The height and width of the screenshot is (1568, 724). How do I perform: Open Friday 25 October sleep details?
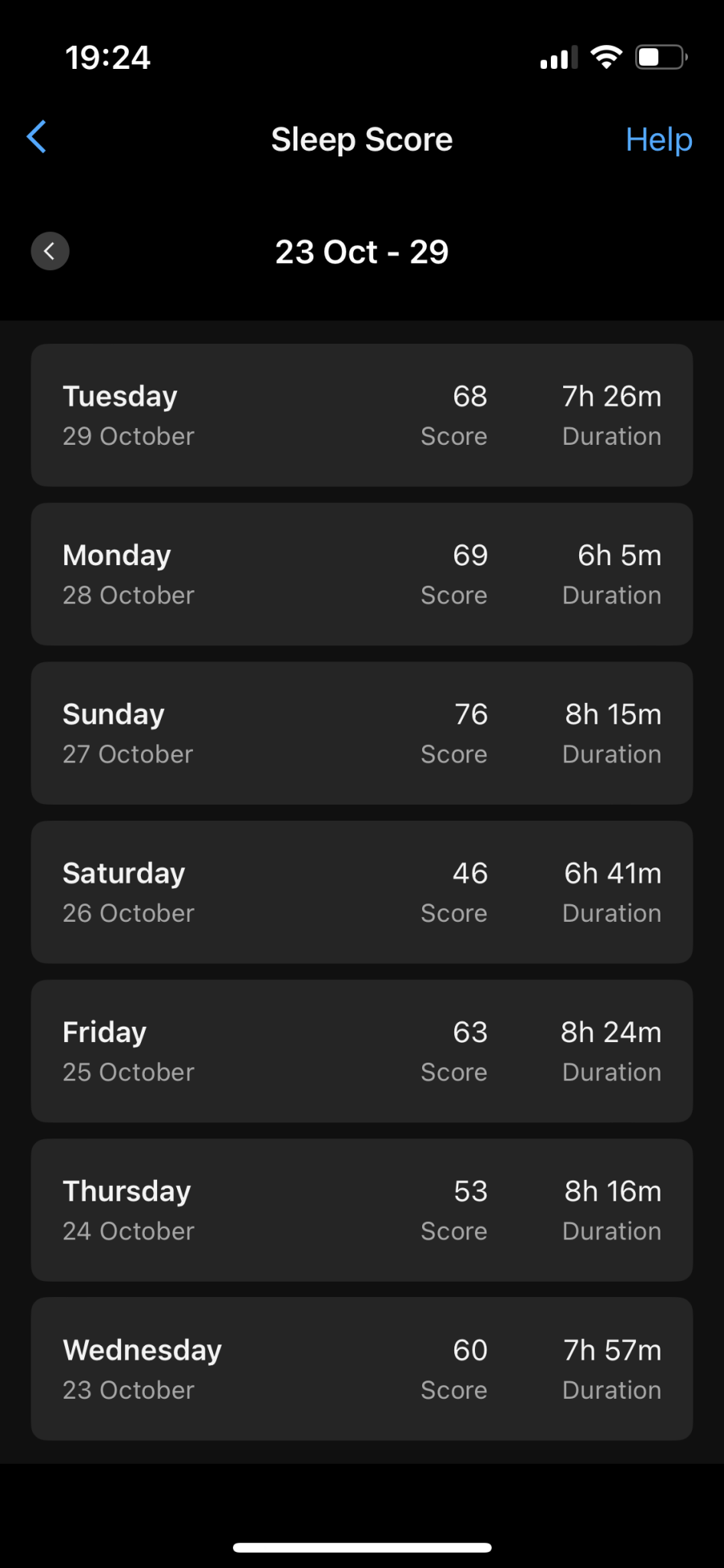click(x=362, y=1051)
